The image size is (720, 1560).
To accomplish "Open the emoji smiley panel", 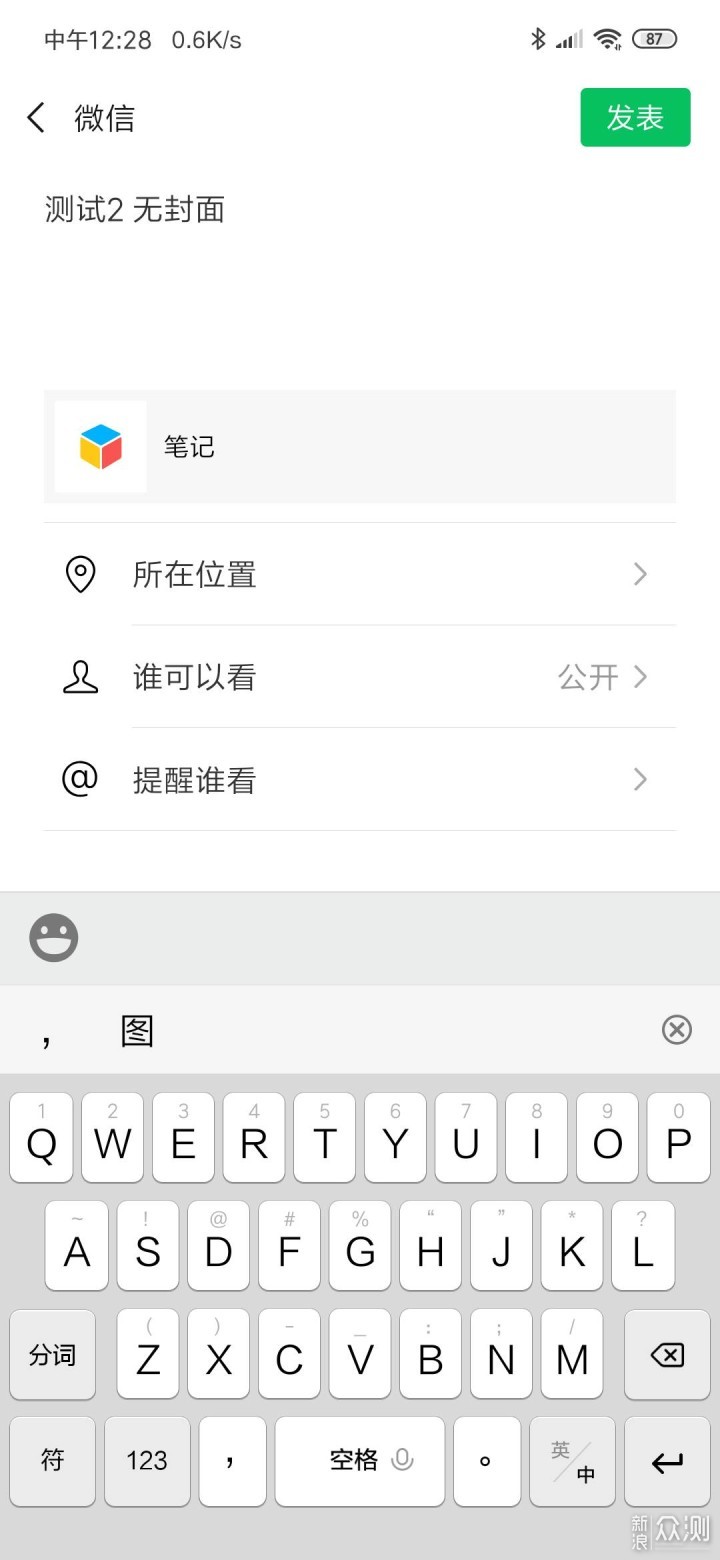I will pos(54,938).
